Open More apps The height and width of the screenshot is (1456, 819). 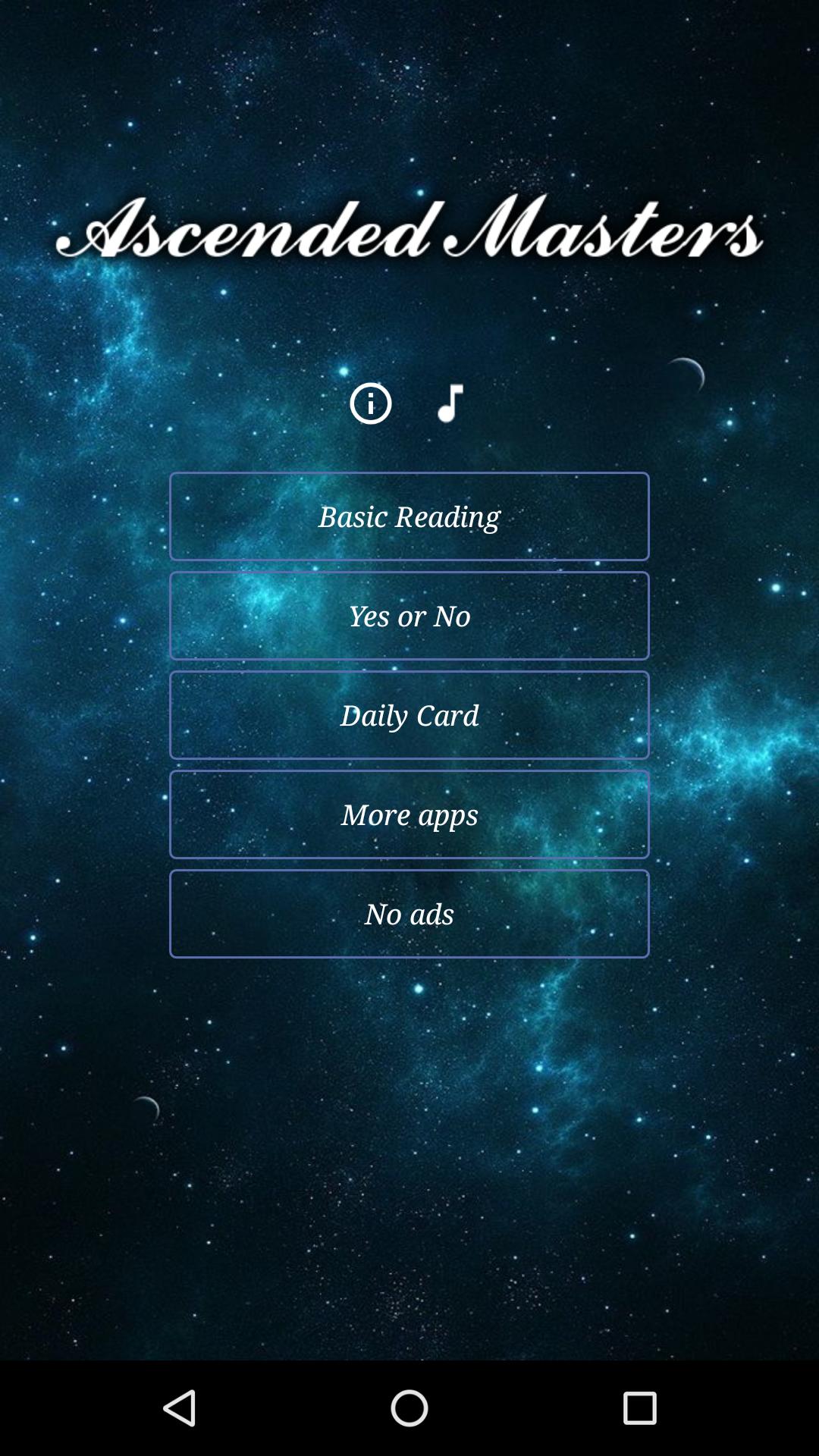[409, 814]
